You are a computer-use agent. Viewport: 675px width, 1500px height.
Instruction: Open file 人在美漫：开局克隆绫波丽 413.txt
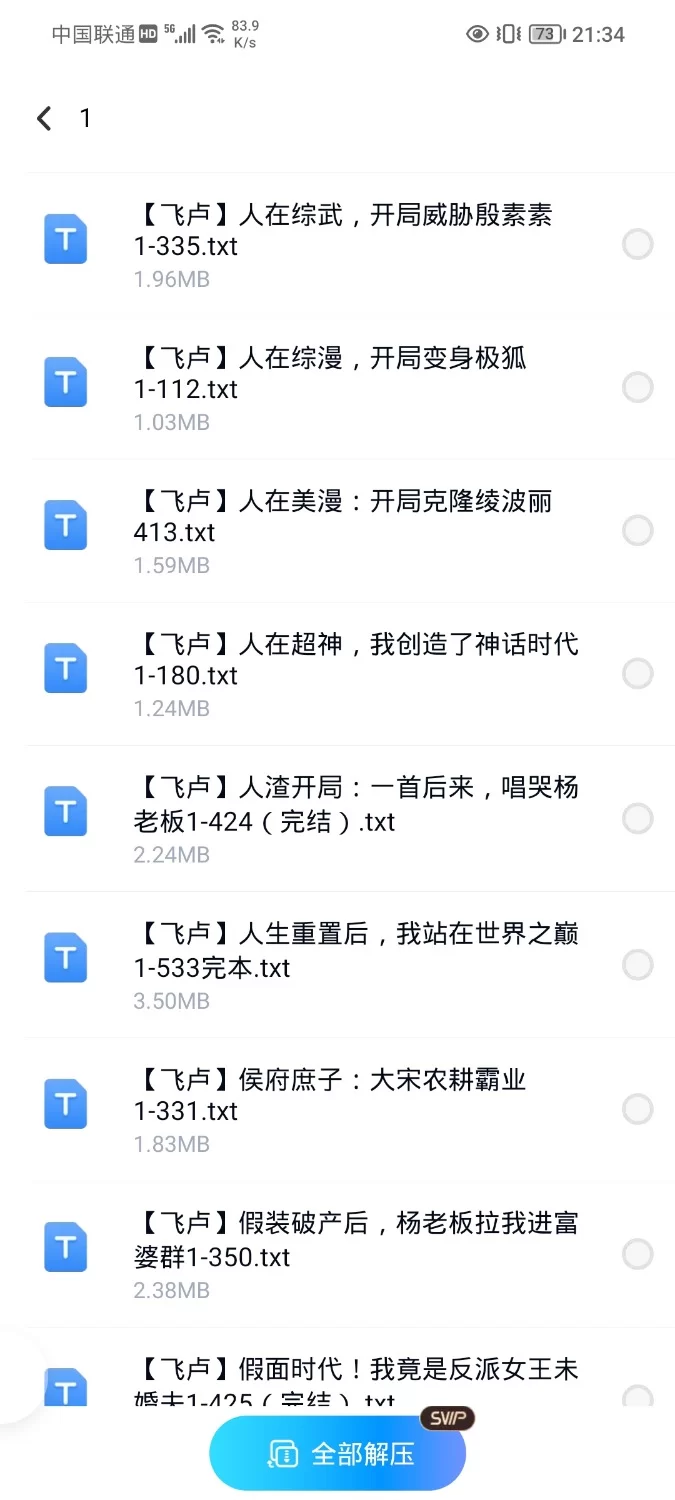(x=342, y=516)
